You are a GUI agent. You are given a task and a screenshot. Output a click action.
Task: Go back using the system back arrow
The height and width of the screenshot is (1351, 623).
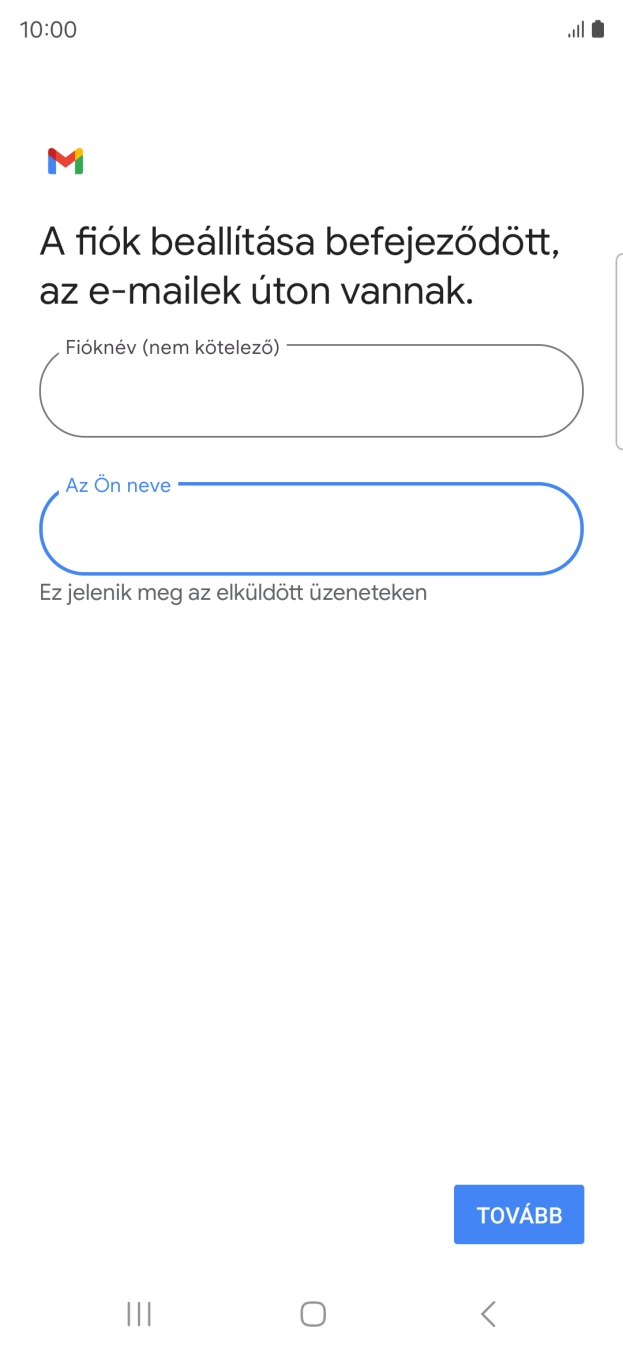pos(488,1314)
